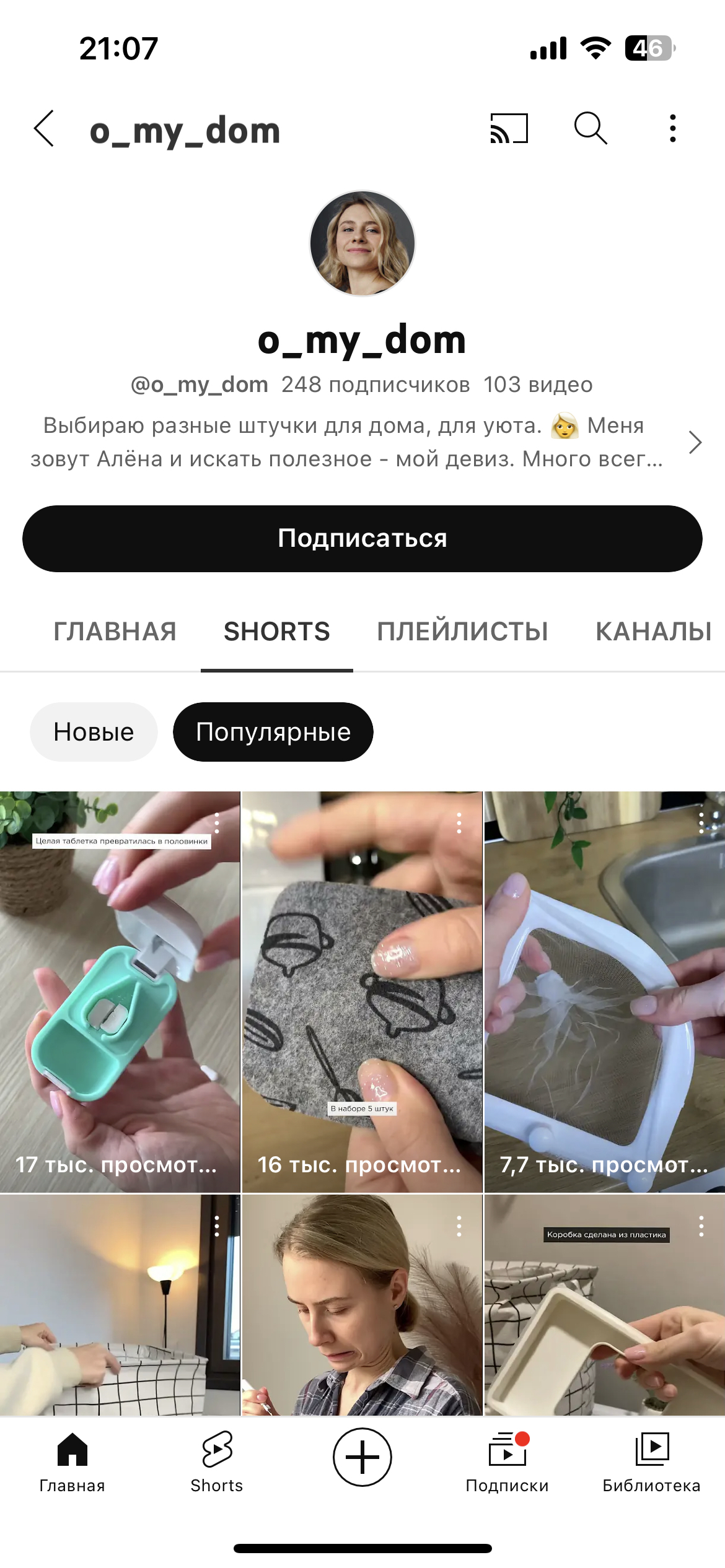Open the cast to device icon

[509, 129]
